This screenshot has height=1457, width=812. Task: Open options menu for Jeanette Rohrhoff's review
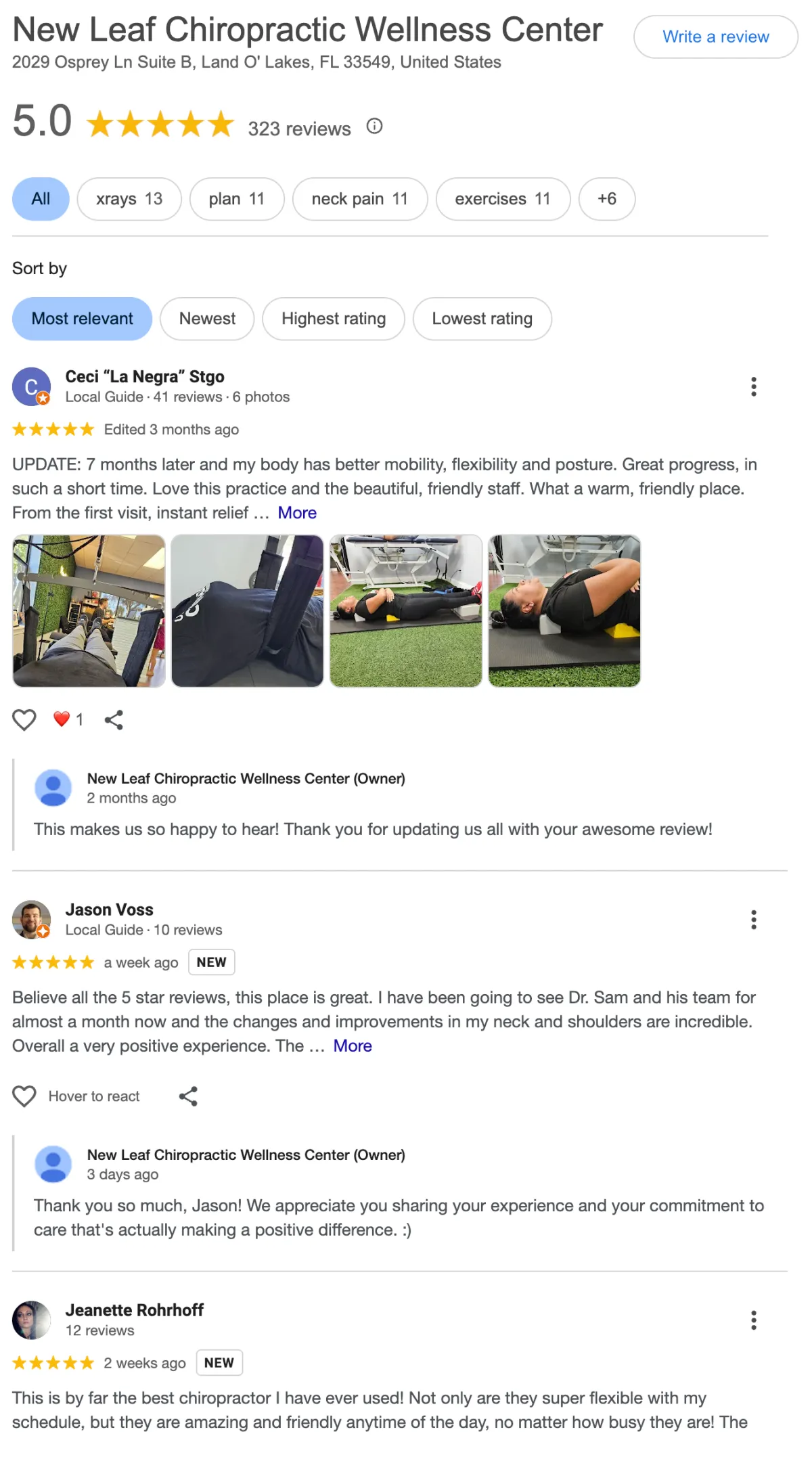click(753, 1320)
